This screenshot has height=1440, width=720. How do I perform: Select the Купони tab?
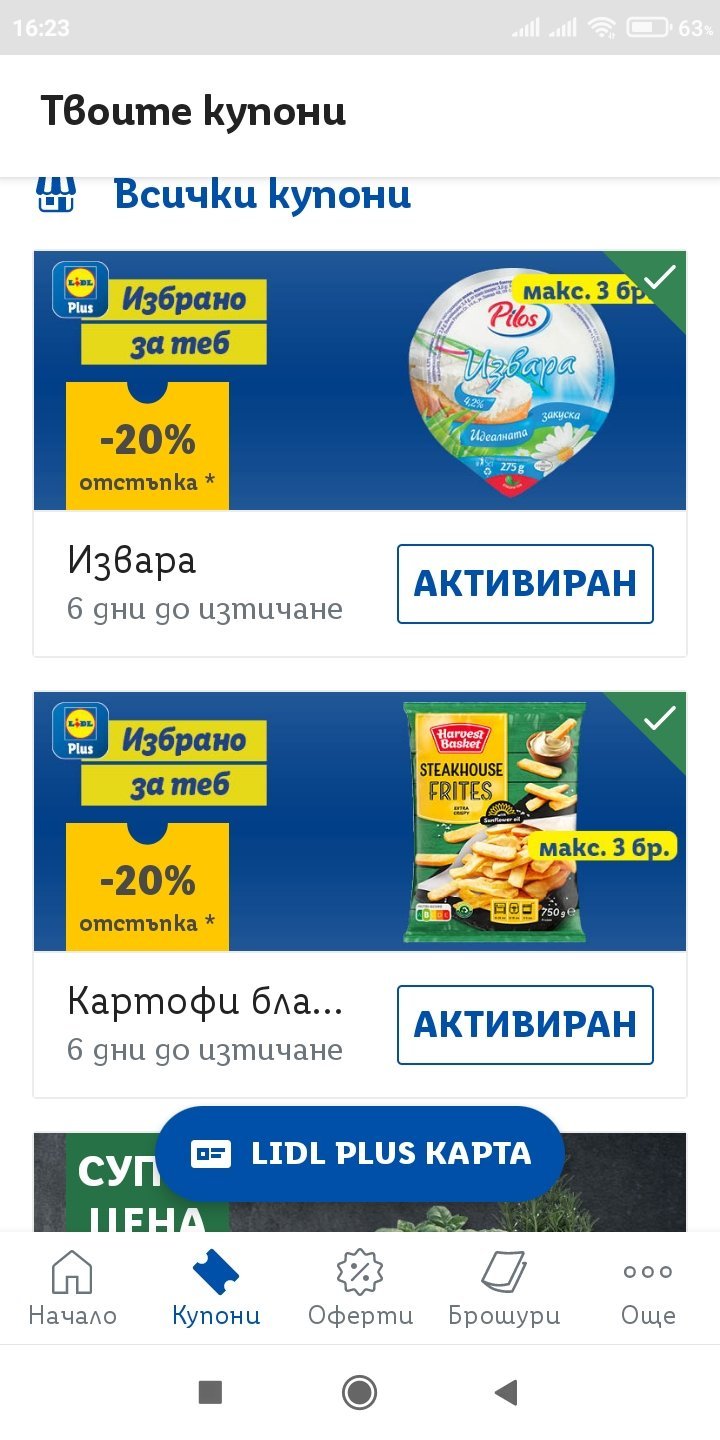pos(216,1288)
